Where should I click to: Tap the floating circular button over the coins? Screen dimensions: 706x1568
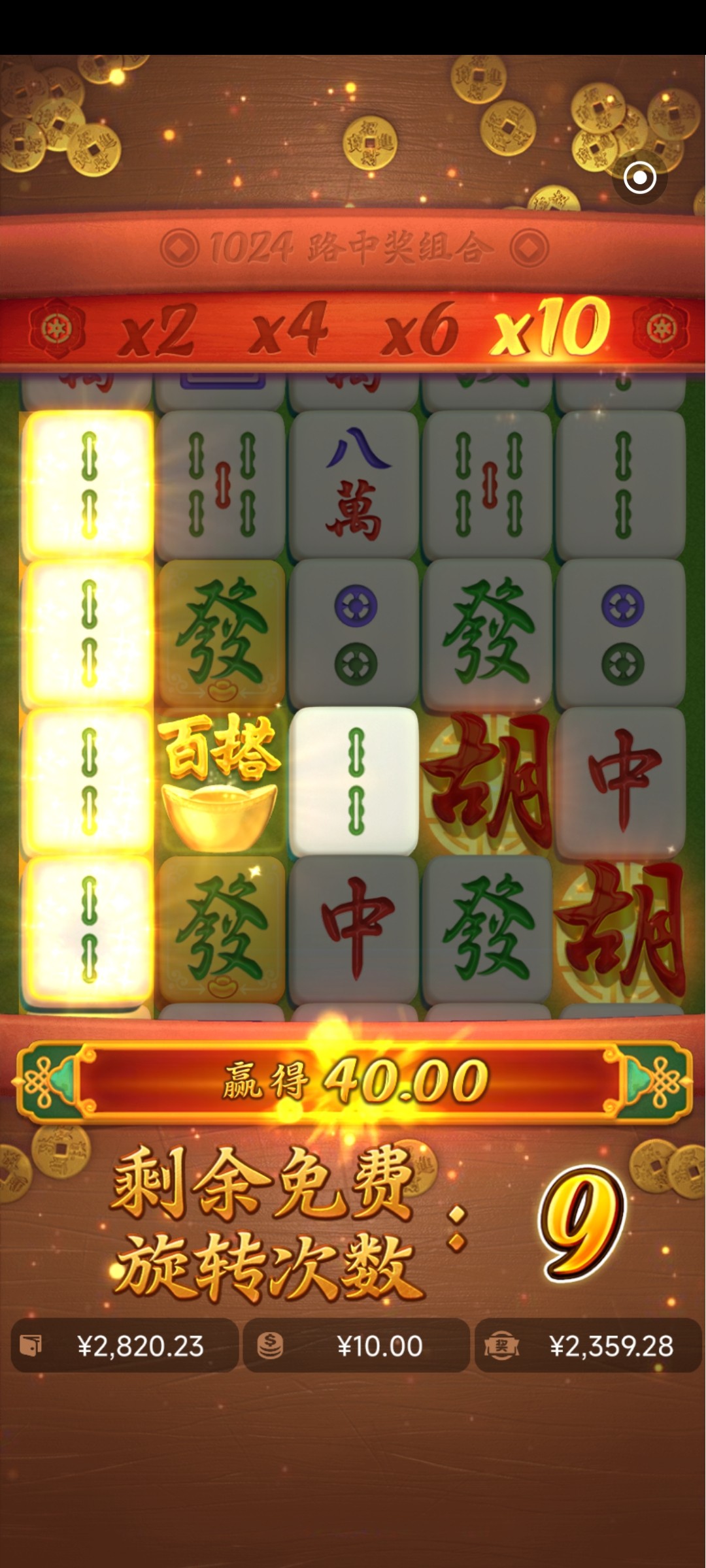639,178
